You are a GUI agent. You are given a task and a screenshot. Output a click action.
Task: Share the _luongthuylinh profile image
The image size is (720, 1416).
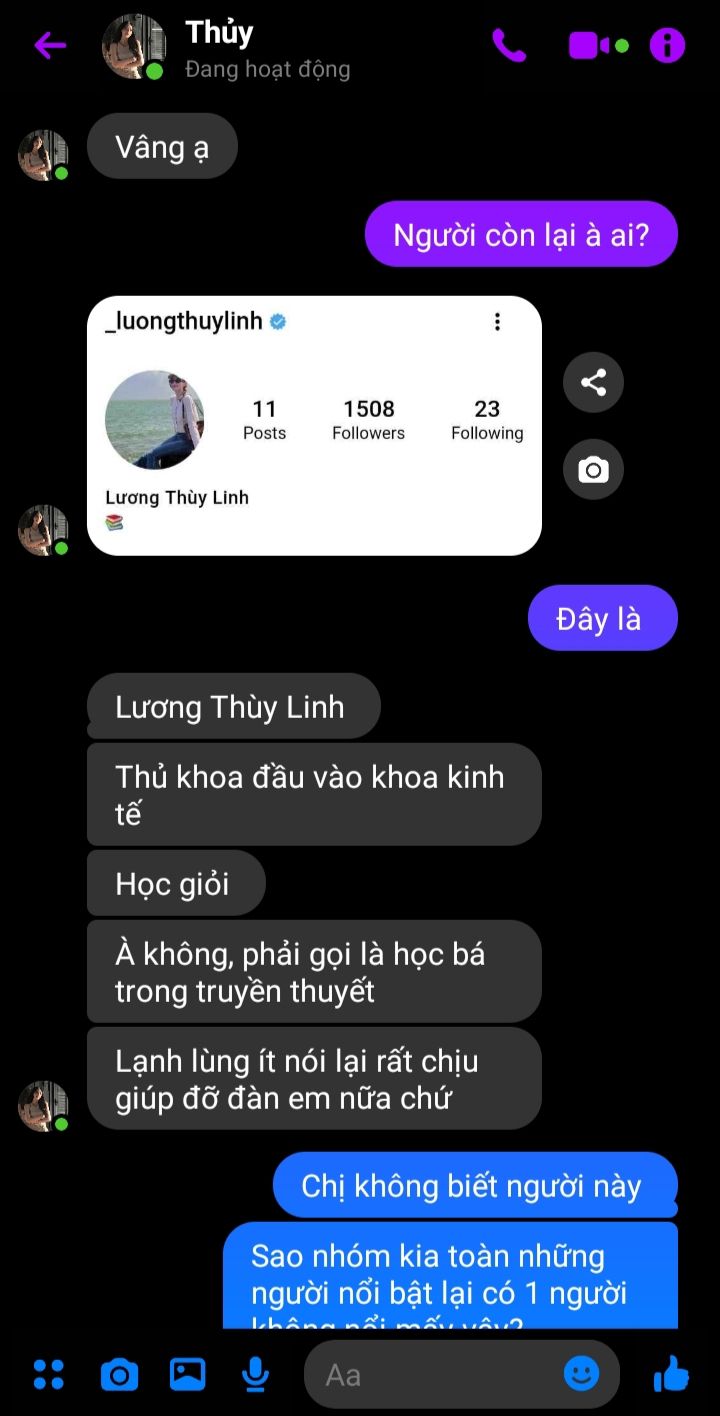point(593,382)
